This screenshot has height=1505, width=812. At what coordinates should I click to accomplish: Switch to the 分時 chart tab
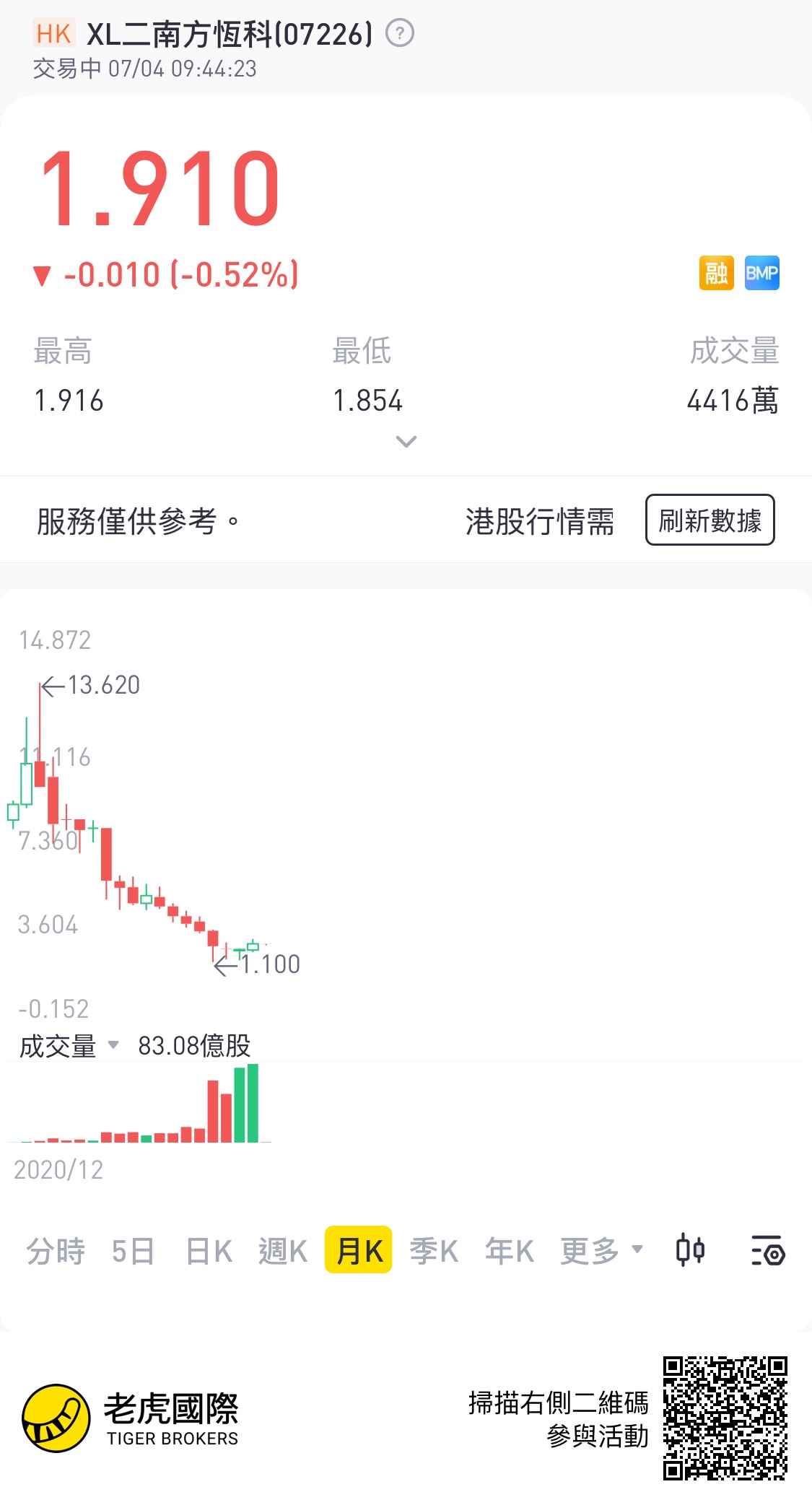(x=56, y=1251)
